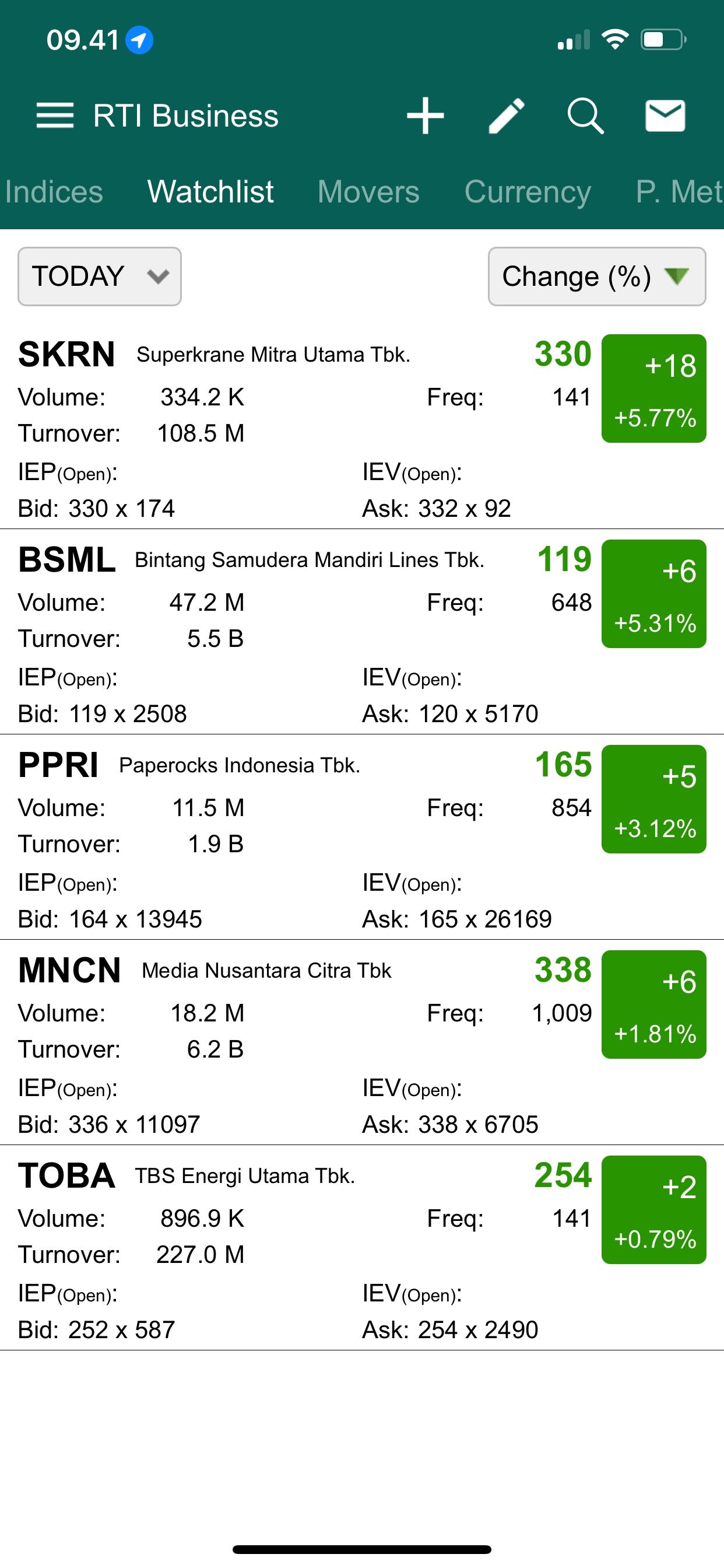Select the SKRN Superkrane Mitra Utama row
This screenshot has width=724, height=1568.
click(274, 426)
